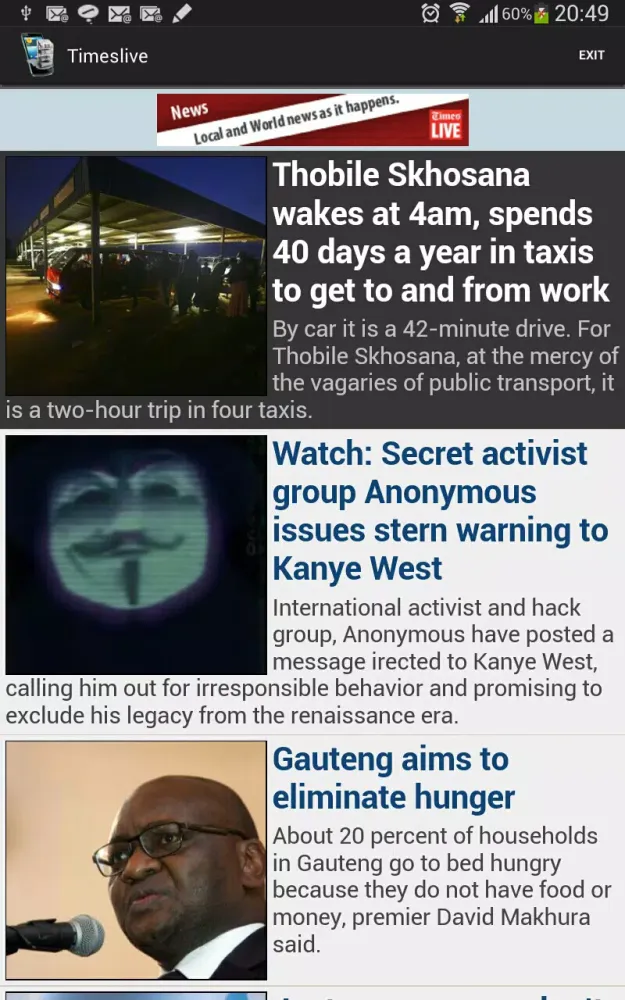This screenshot has width=625, height=1000.
Task: Open the Gauteng aims to eliminate hunger article
Action: tap(393, 778)
